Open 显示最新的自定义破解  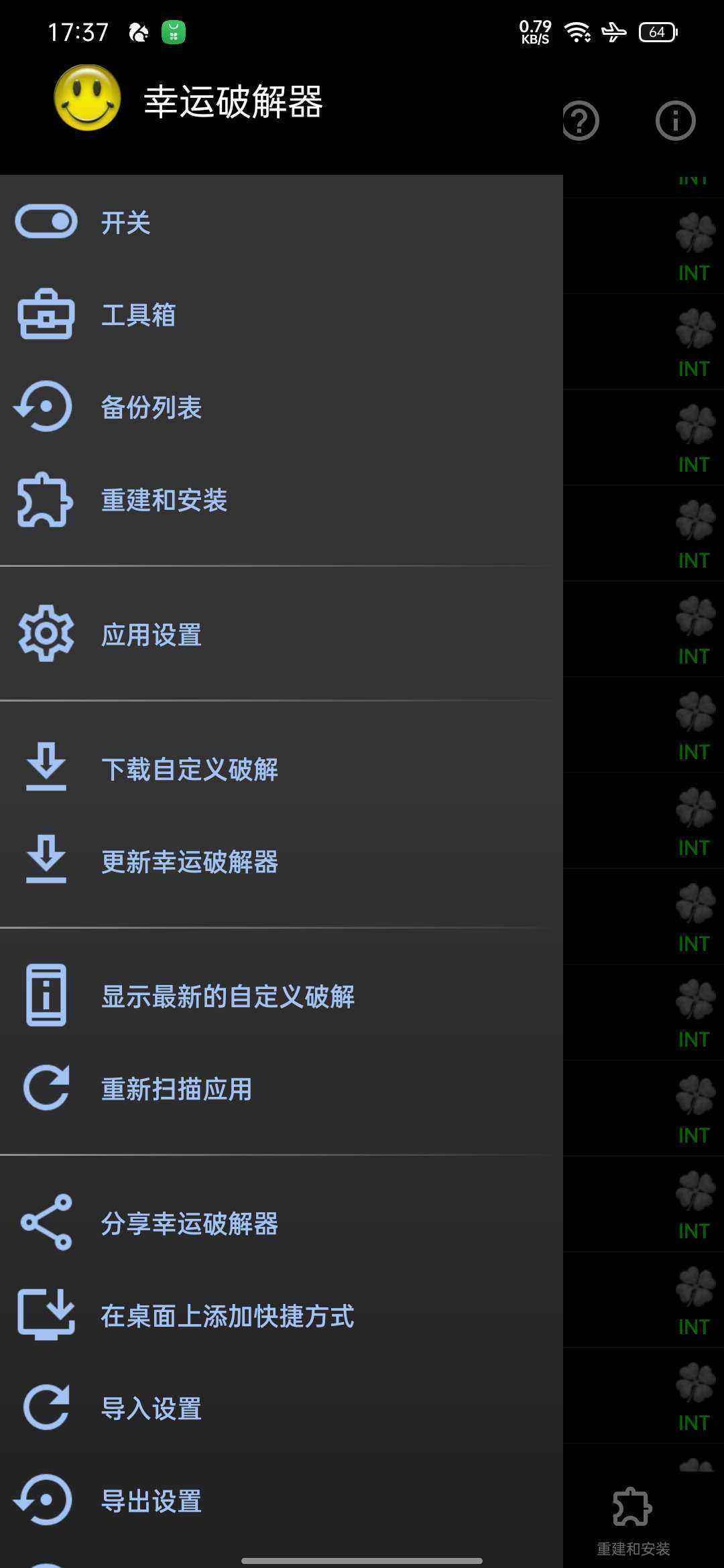tap(227, 996)
